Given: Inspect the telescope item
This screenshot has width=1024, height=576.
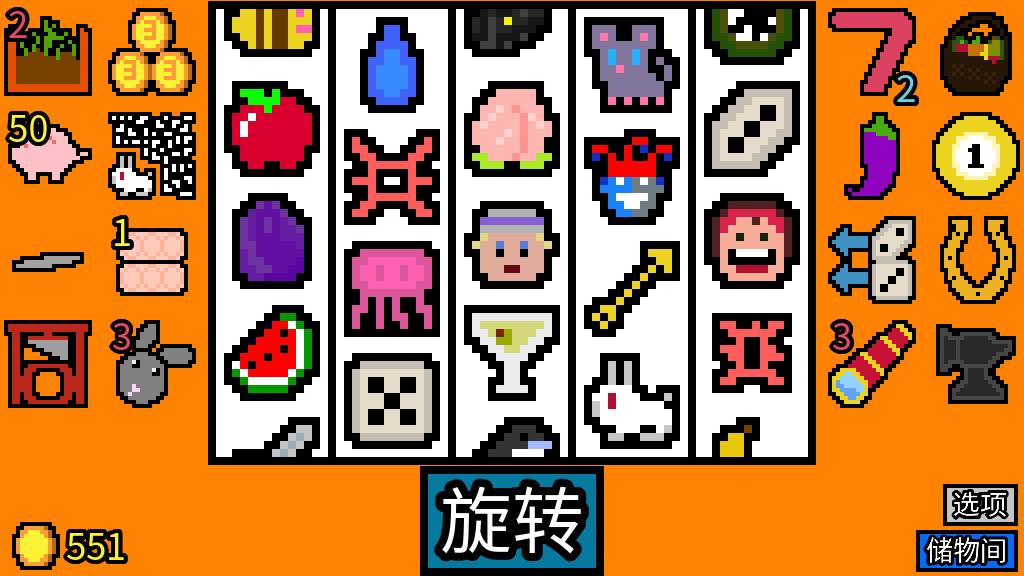Looking at the screenshot, I should coord(870,362).
